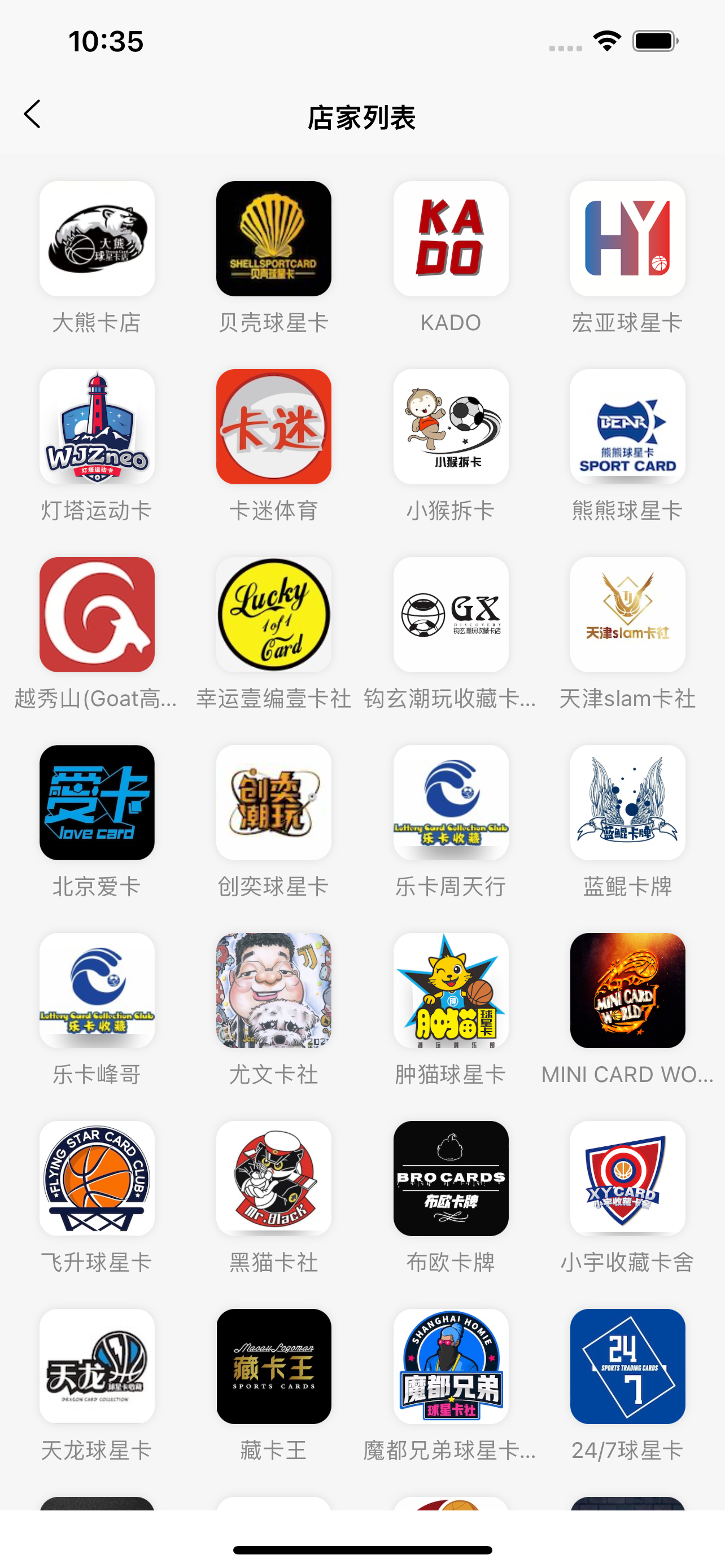Open the 北京爱卡 shop

coord(97,803)
